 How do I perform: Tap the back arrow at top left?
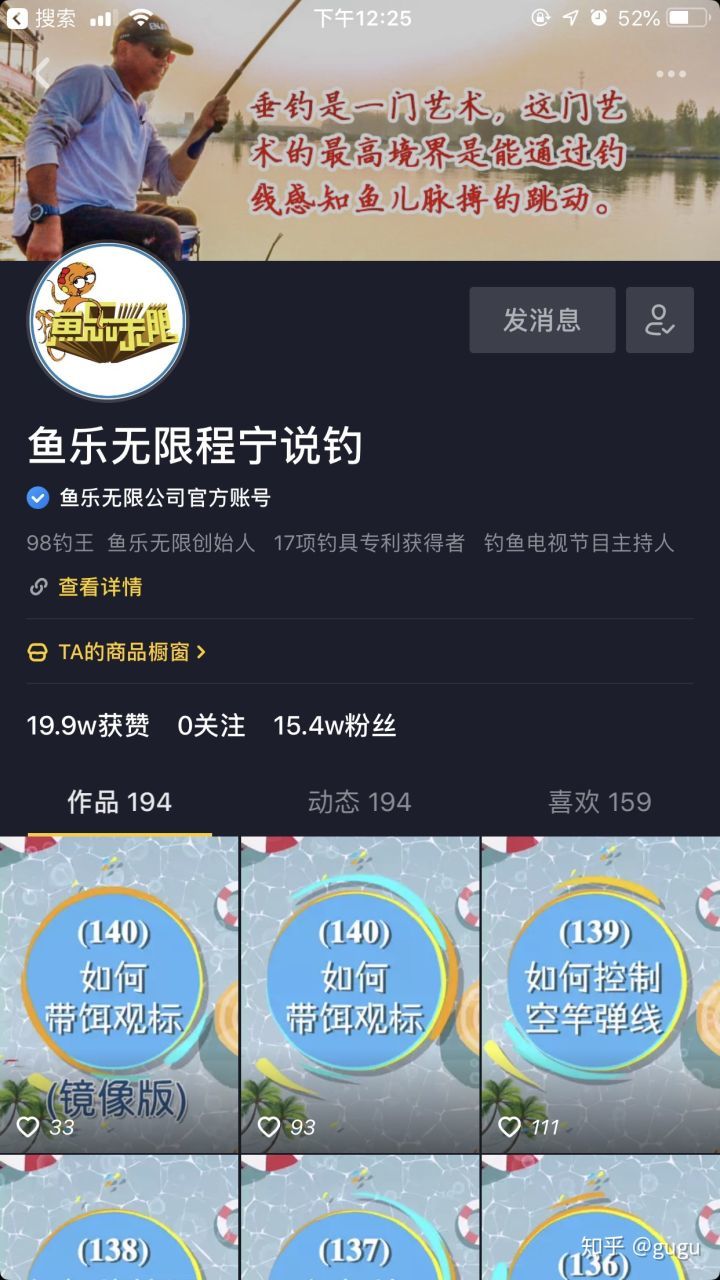pos(42,70)
